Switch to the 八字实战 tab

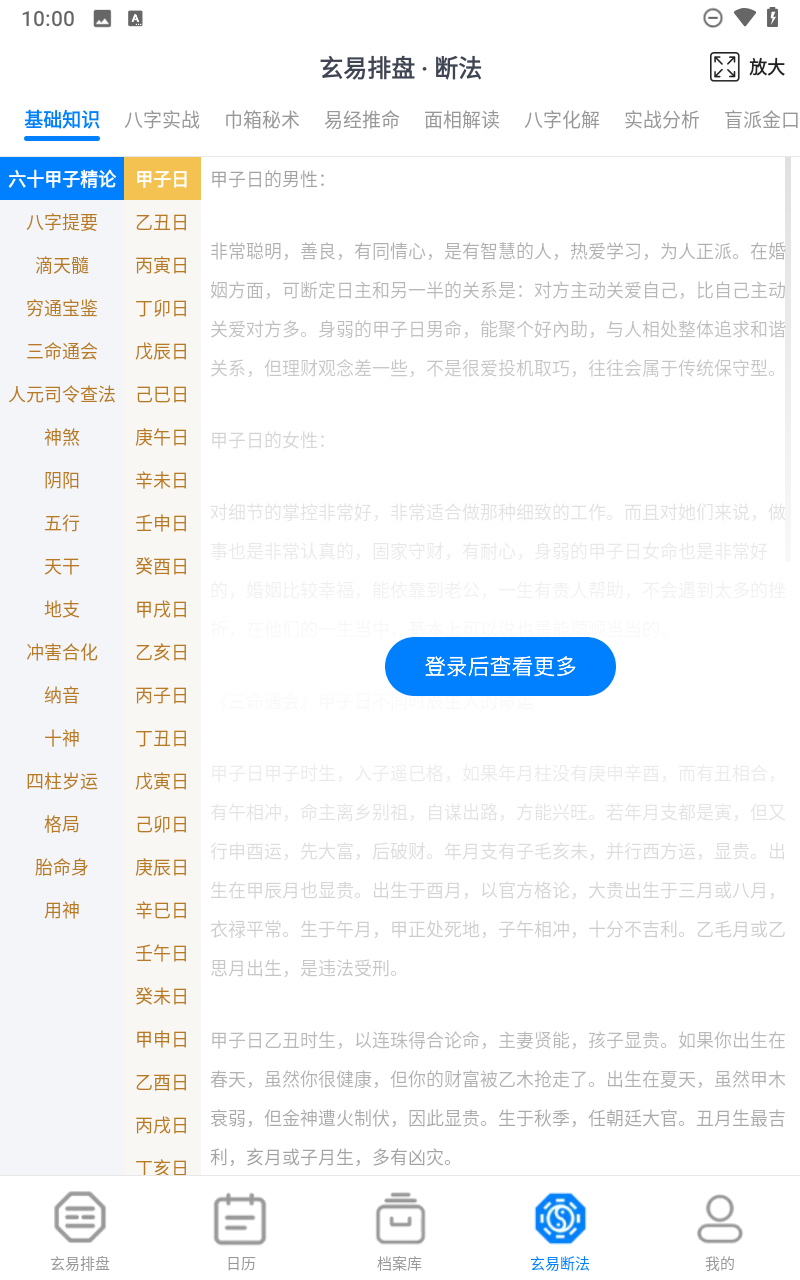(162, 120)
